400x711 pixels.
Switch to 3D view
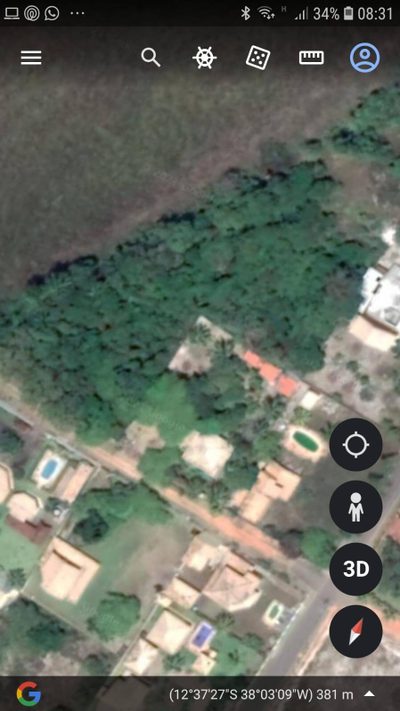click(x=356, y=569)
